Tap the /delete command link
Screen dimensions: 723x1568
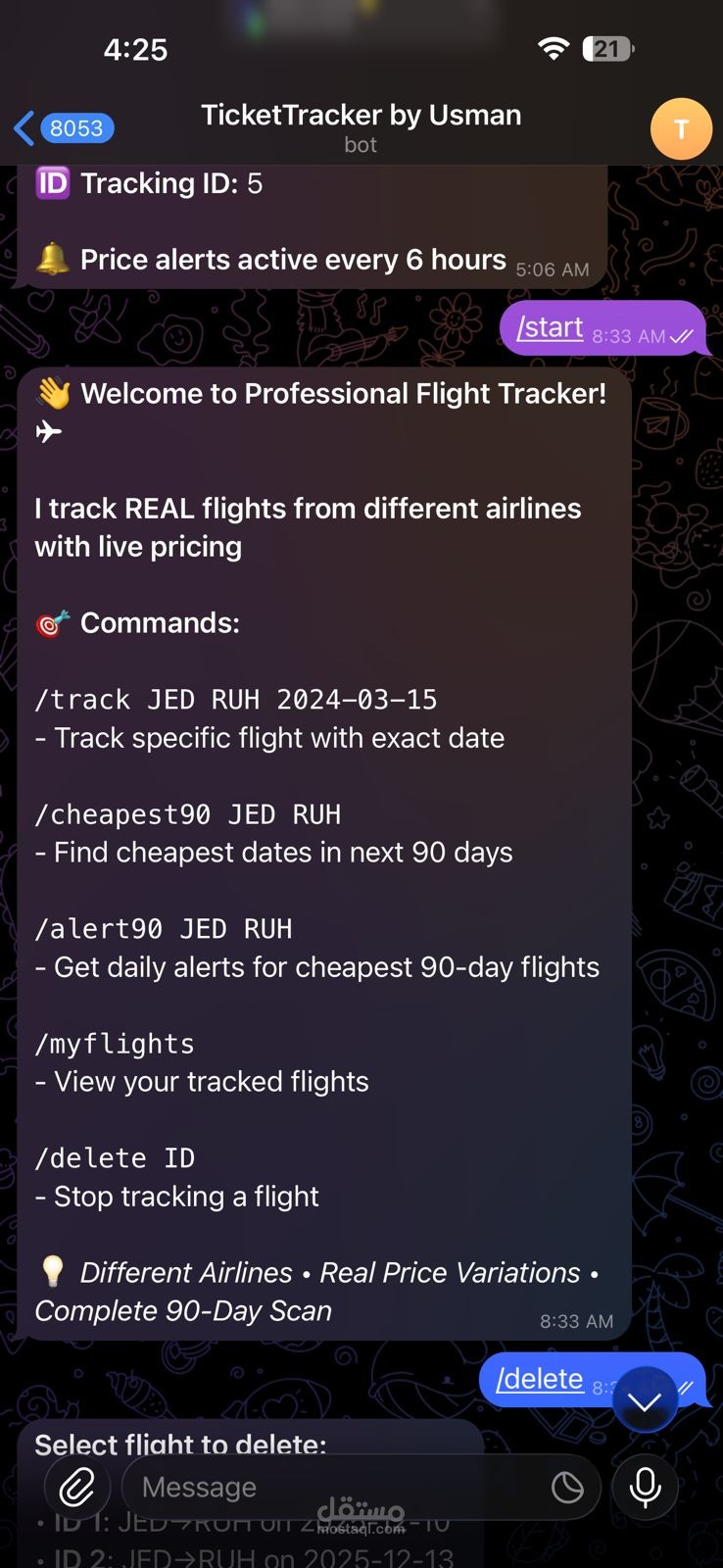(539, 1379)
